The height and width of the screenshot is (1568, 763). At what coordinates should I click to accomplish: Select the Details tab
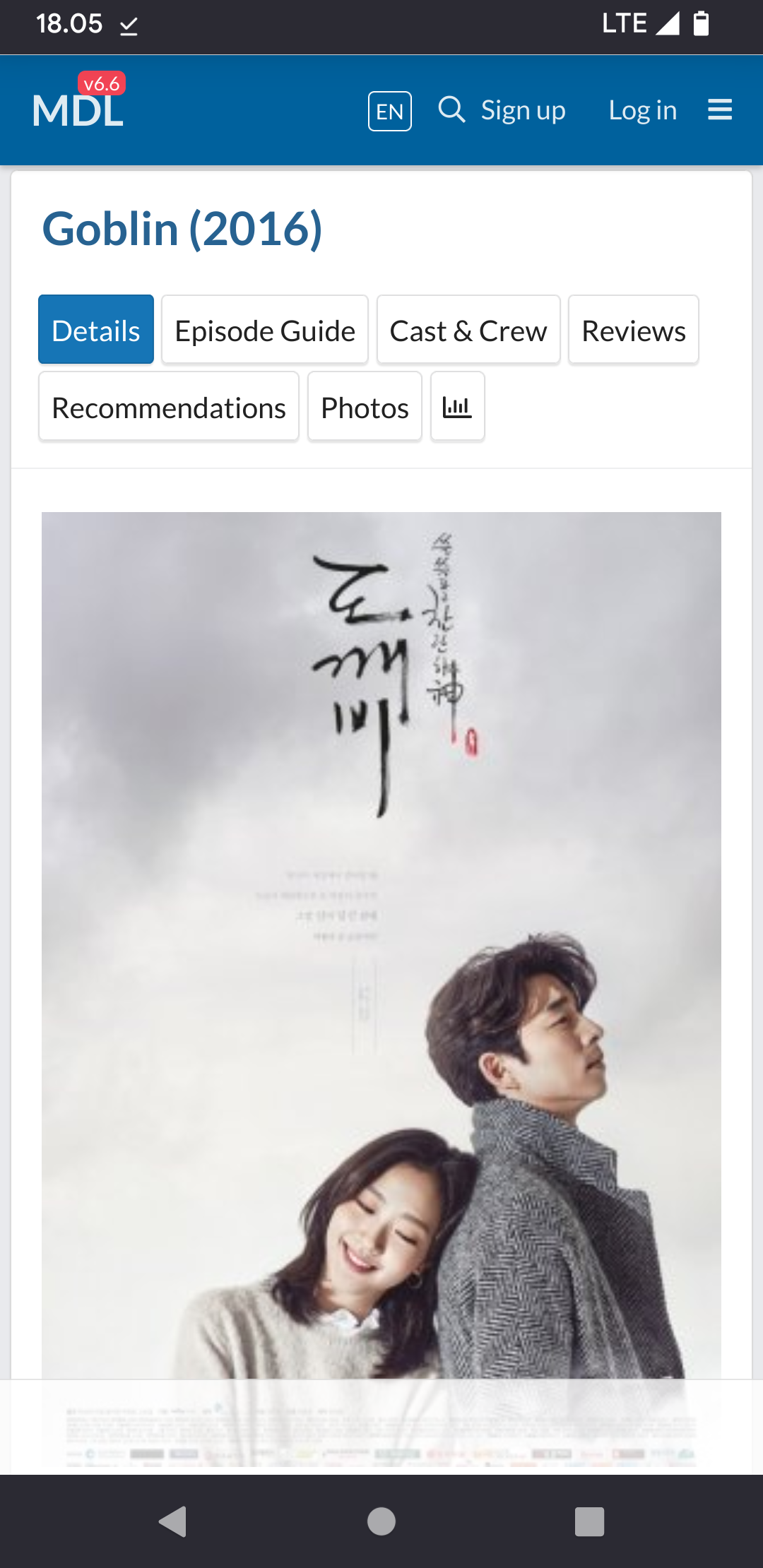pyautogui.click(x=96, y=330)
